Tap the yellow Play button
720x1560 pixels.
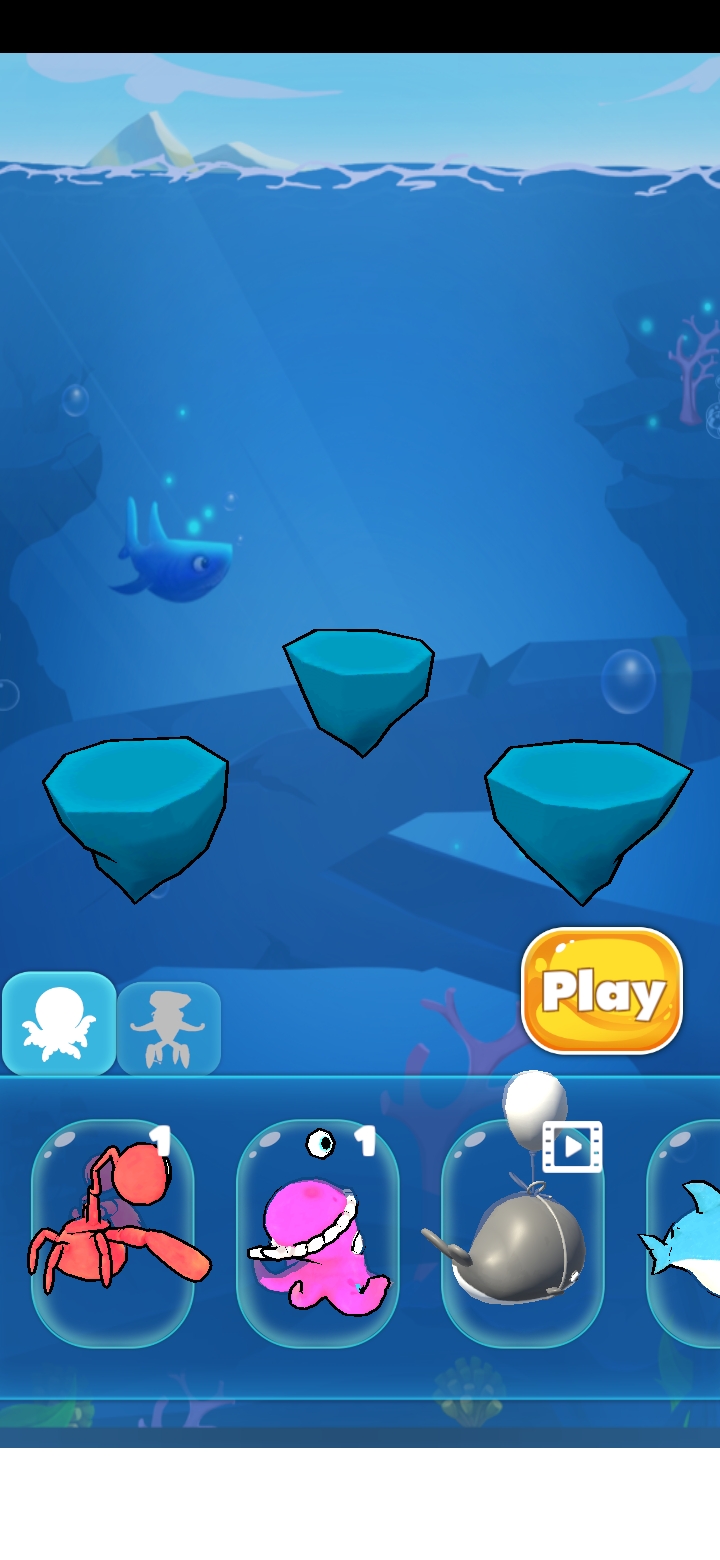tap(602, 990)
